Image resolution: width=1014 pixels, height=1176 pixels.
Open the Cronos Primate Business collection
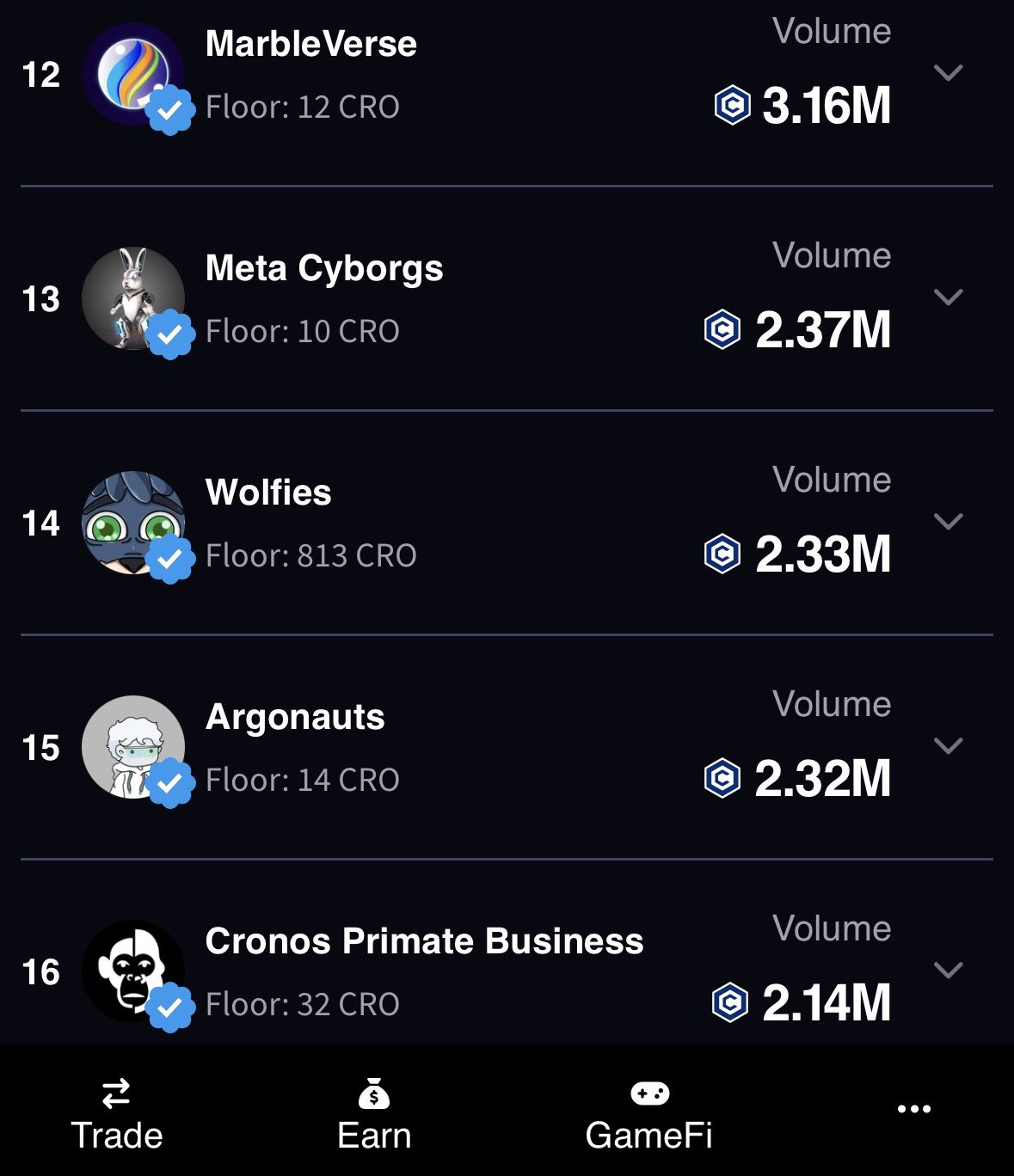point(424,941)
